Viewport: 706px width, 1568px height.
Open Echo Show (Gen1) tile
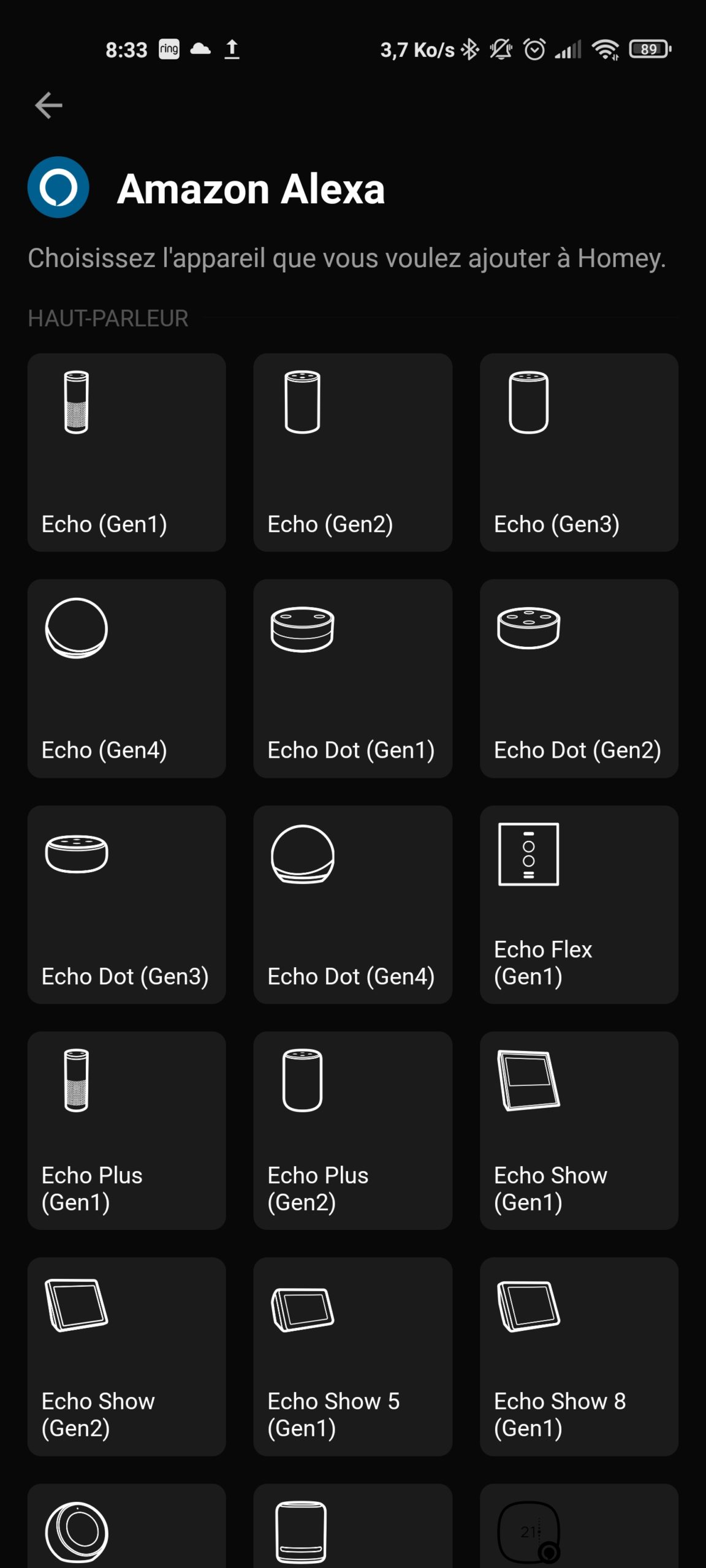(579, 1130)
